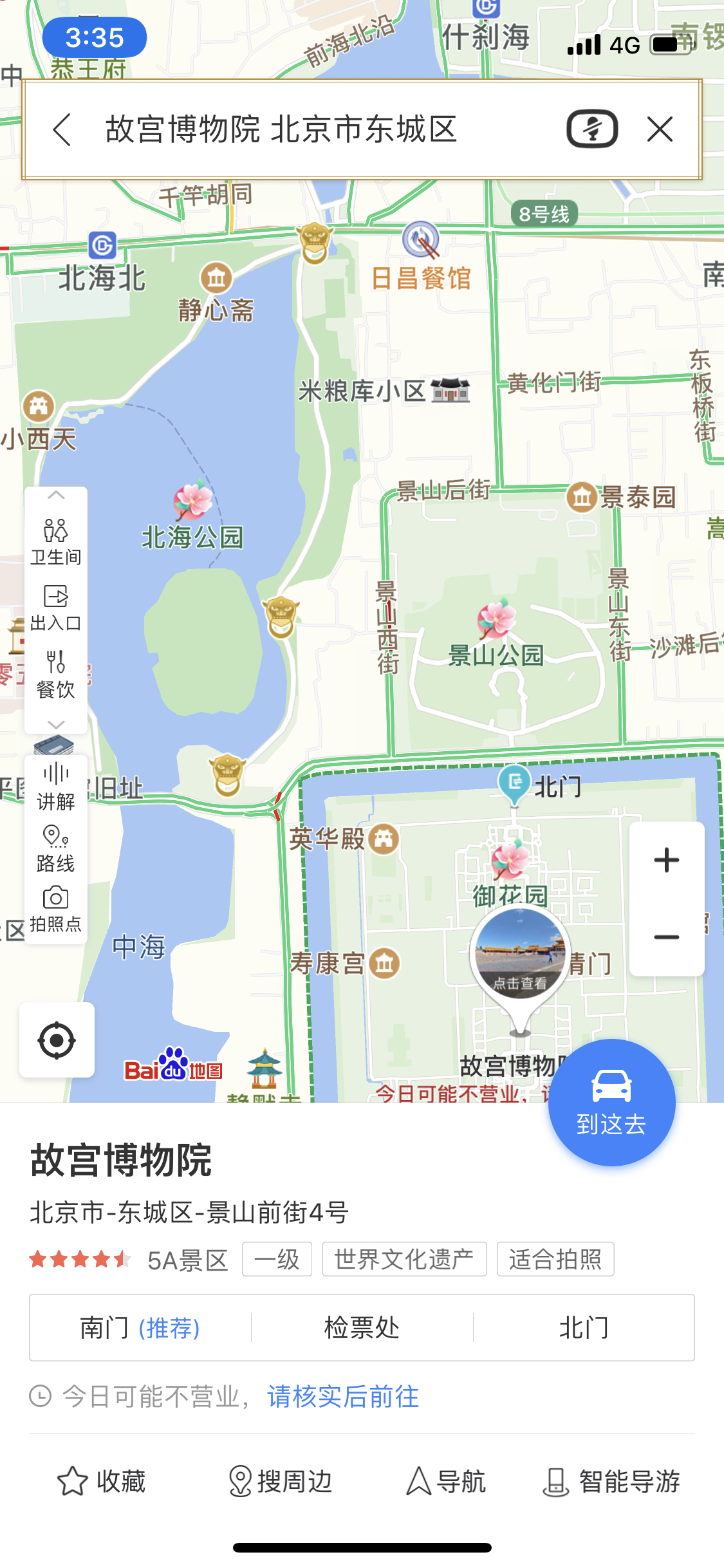Show 卫生间 locations on map
The width and height of the screenshot is (724, 1568).
pos(56,542)
